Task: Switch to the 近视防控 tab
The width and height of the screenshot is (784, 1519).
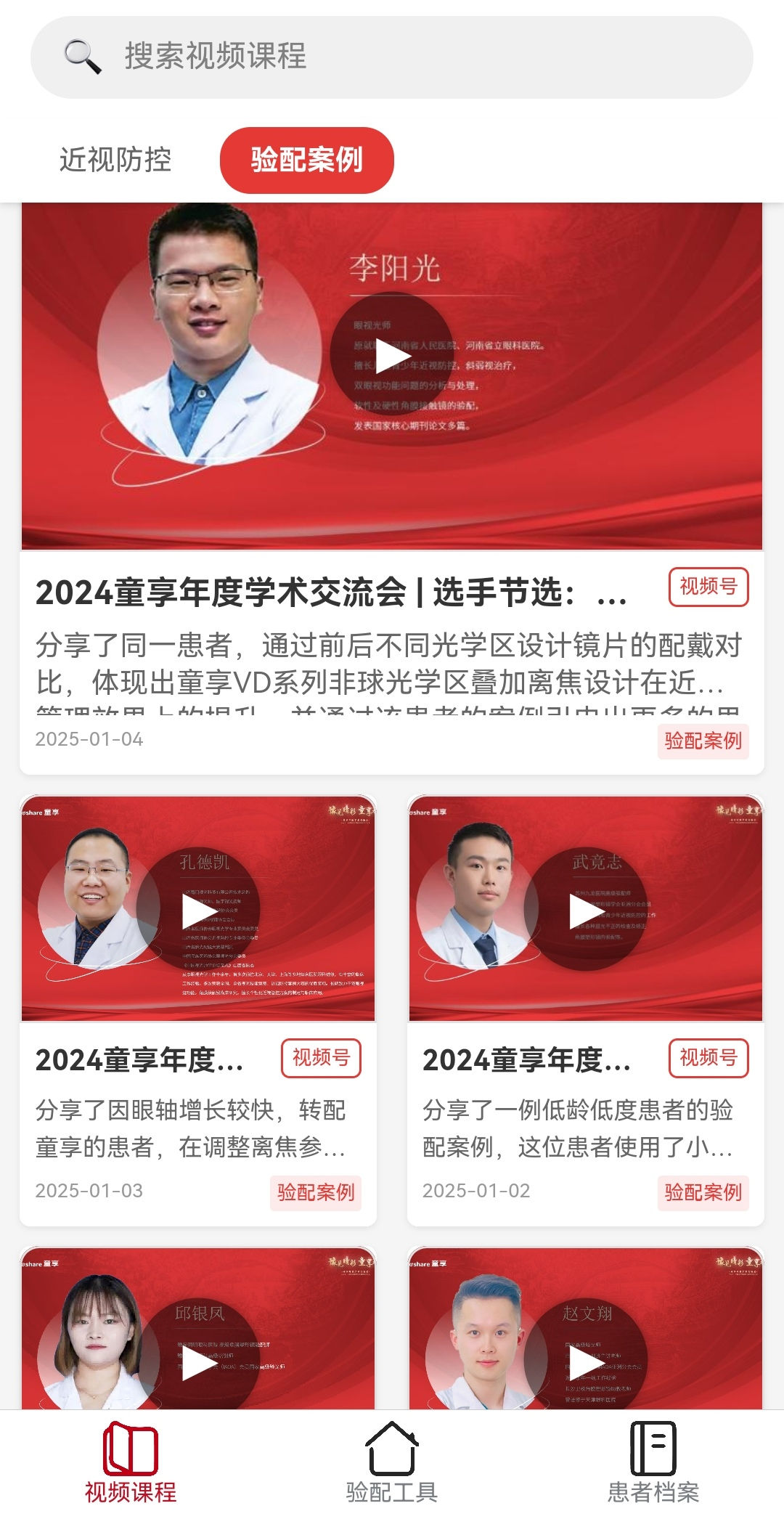Action: (x=115, y=160)
